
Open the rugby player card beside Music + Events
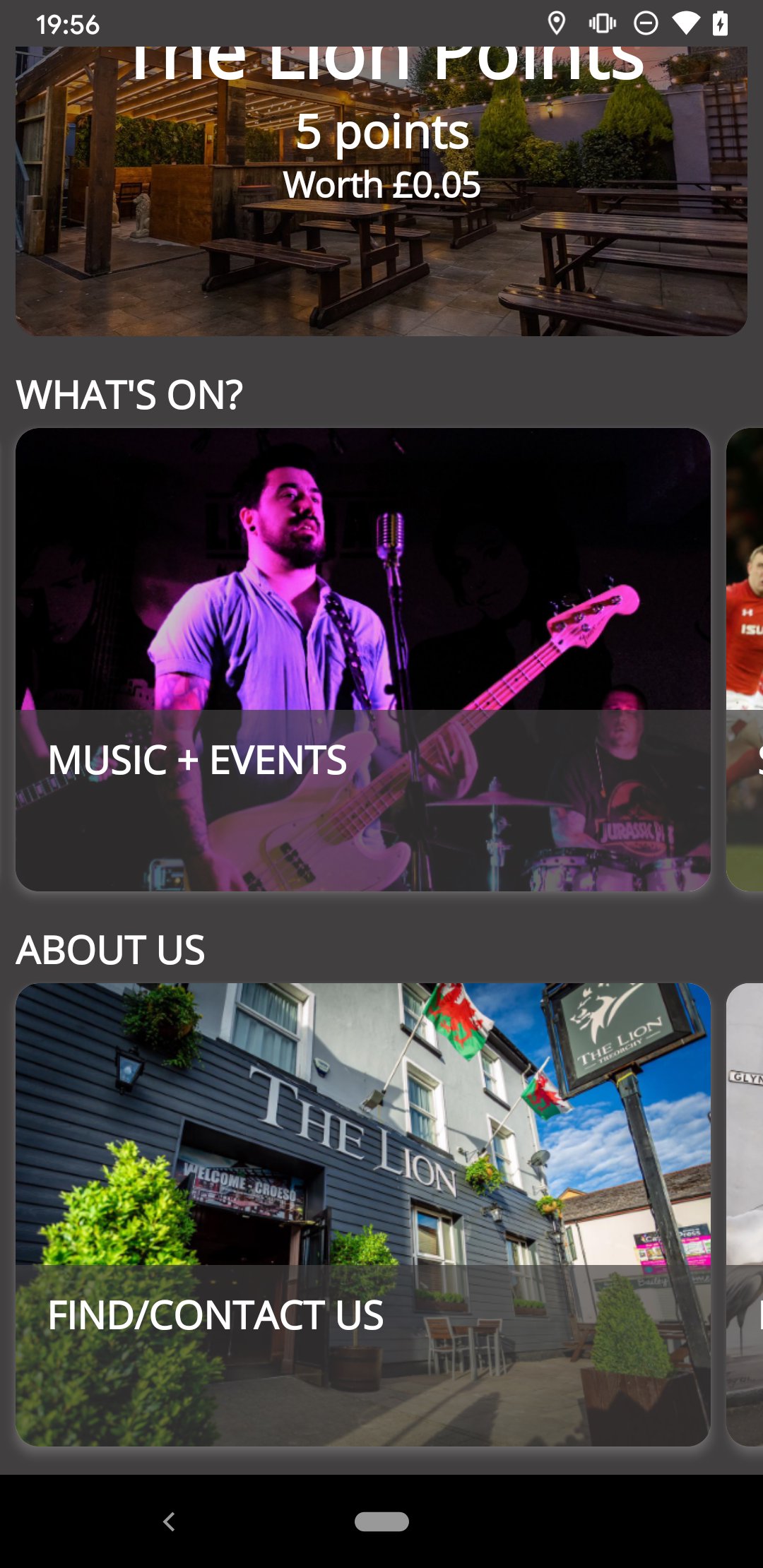(745, 659)
